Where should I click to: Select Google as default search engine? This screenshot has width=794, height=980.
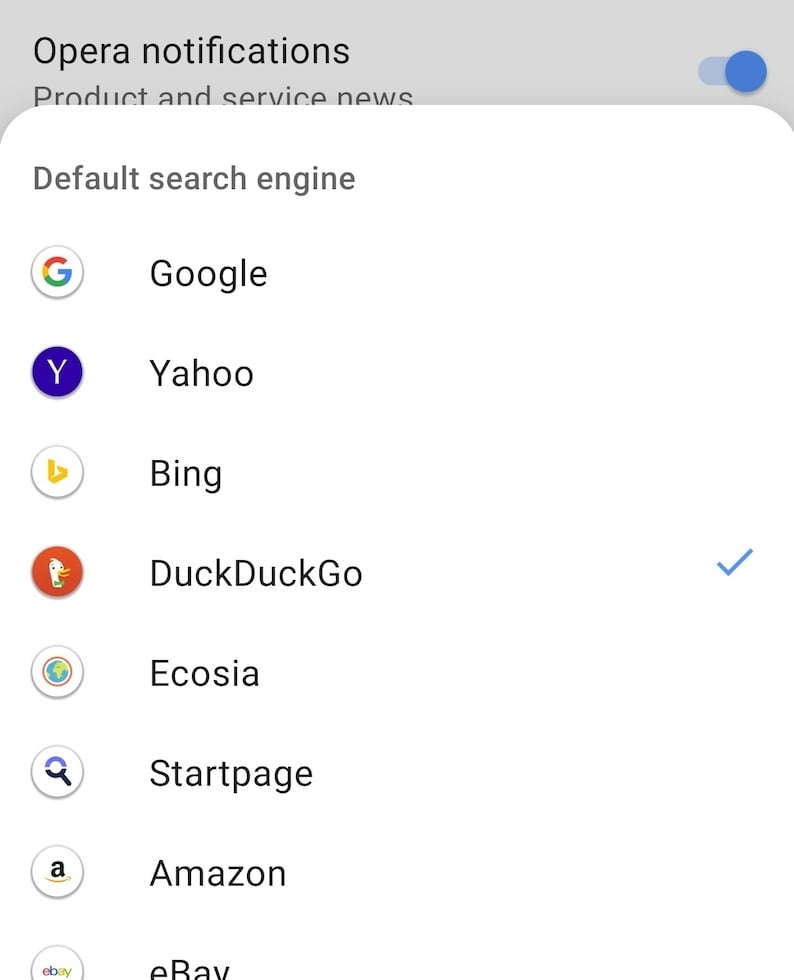(208, 272)
